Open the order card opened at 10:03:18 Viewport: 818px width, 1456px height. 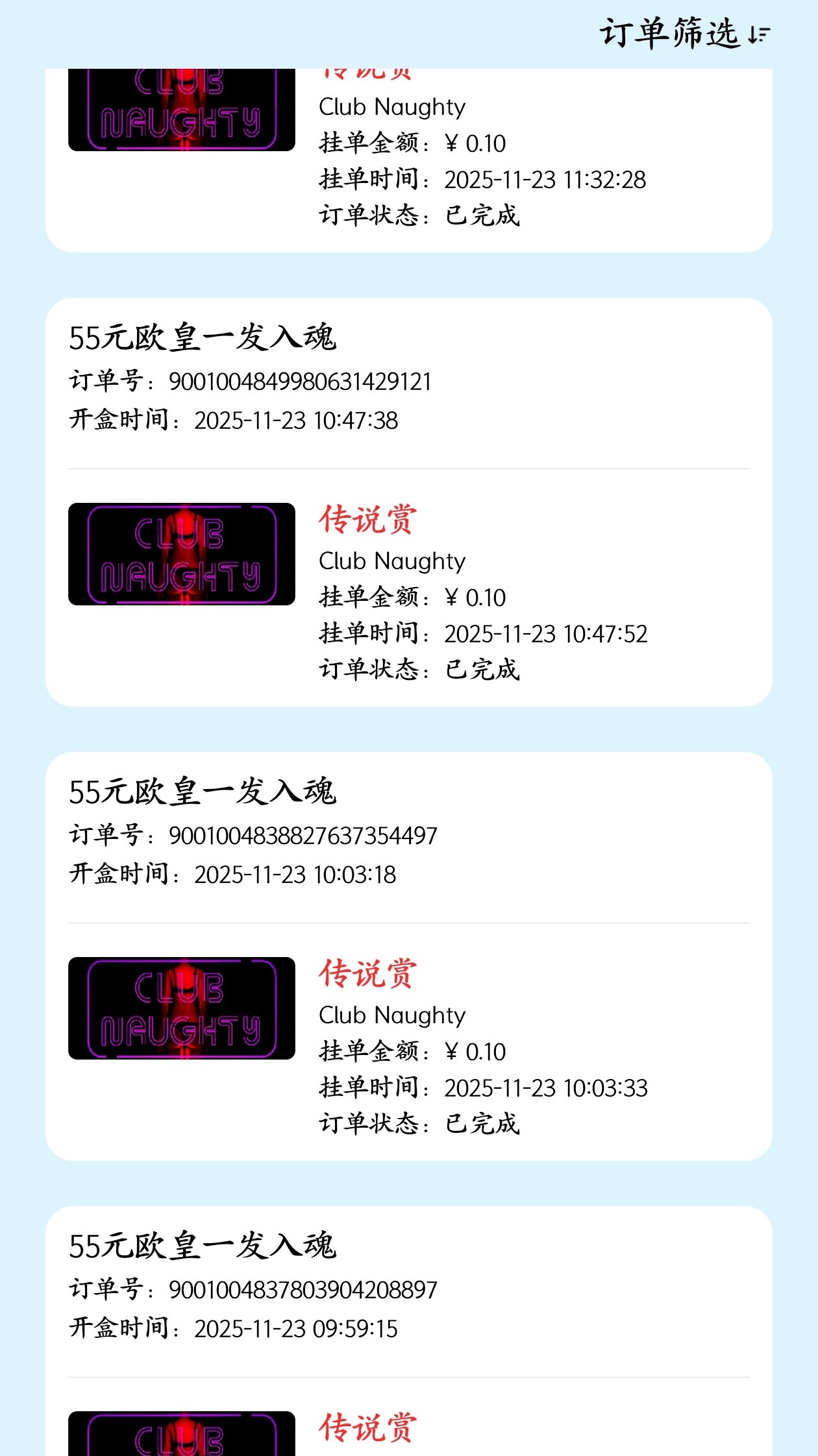pyautogui.click(x=409, y=956)
